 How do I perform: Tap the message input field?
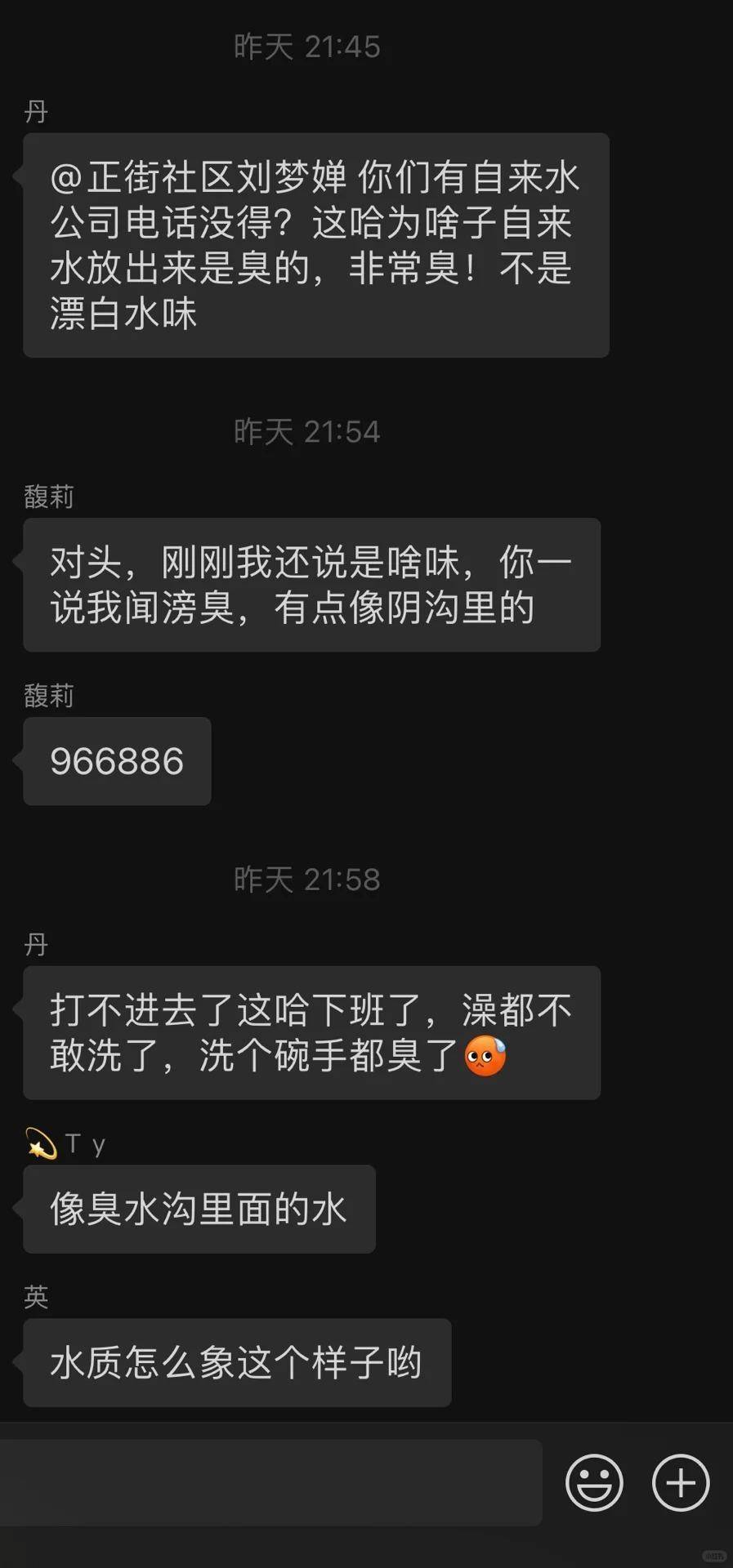270,1484
